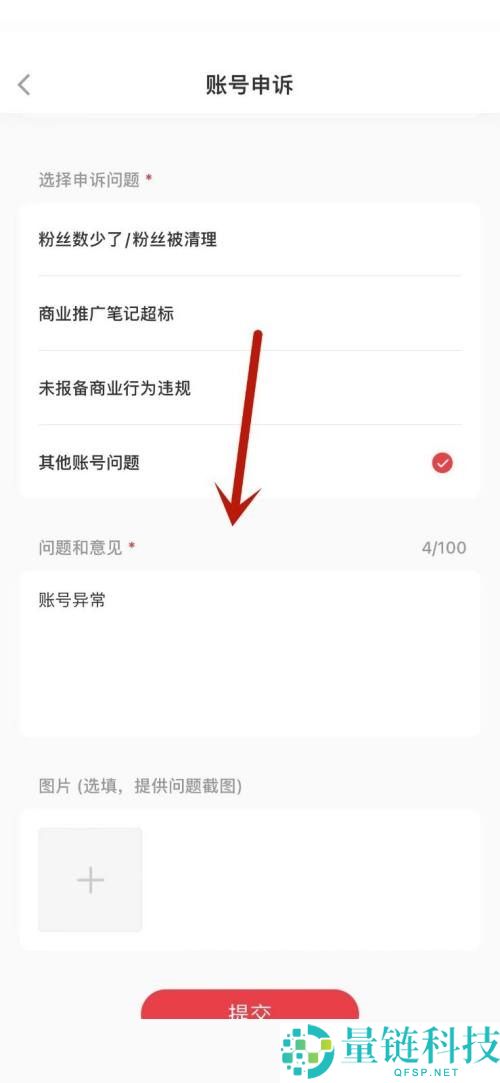Choose the 商业推广笔记超标 option
The width and height of the screenshot is (500, 1083).
pos(249,314)
